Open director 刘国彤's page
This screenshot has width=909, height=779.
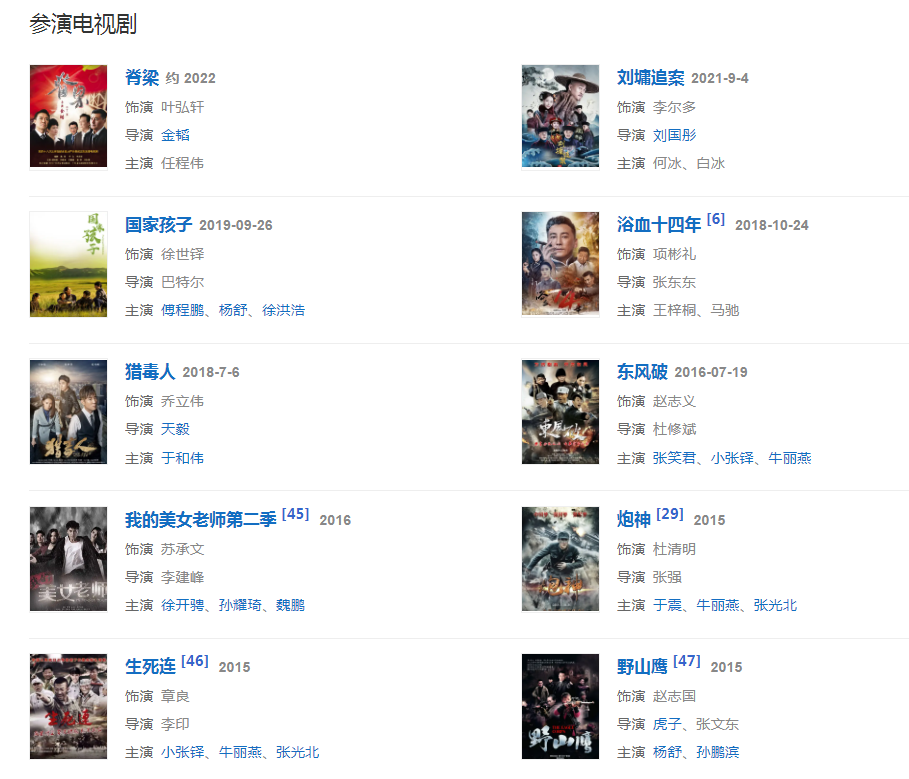click(x=674, y=135)
